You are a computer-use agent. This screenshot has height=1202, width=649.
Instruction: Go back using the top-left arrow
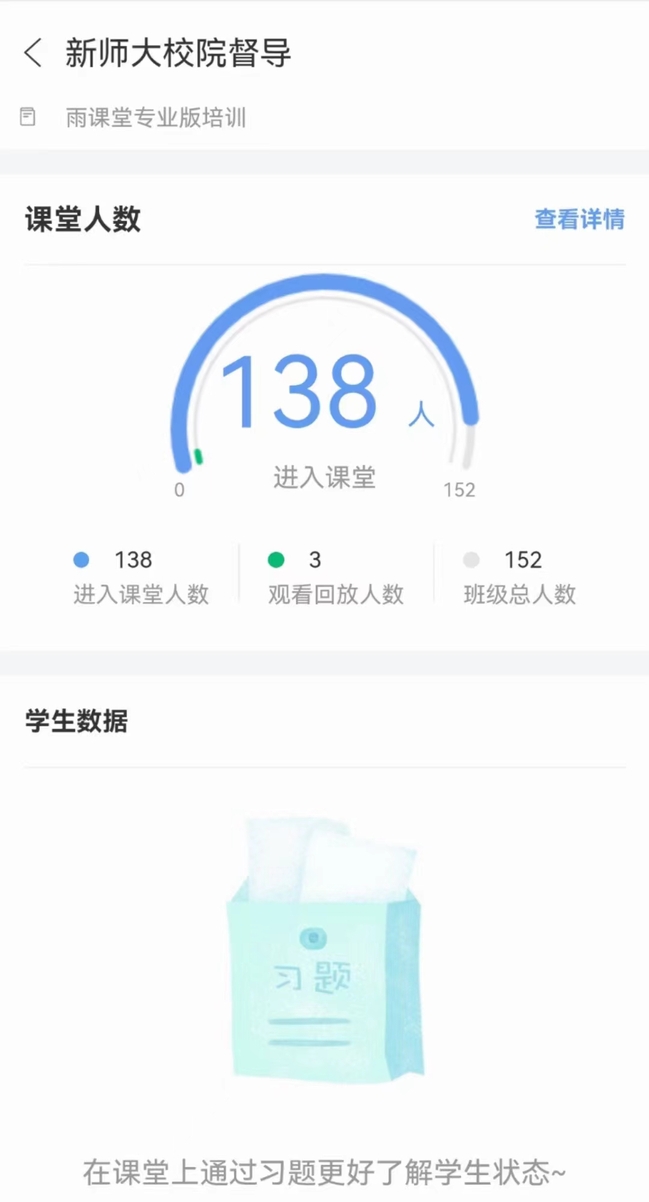33,53
